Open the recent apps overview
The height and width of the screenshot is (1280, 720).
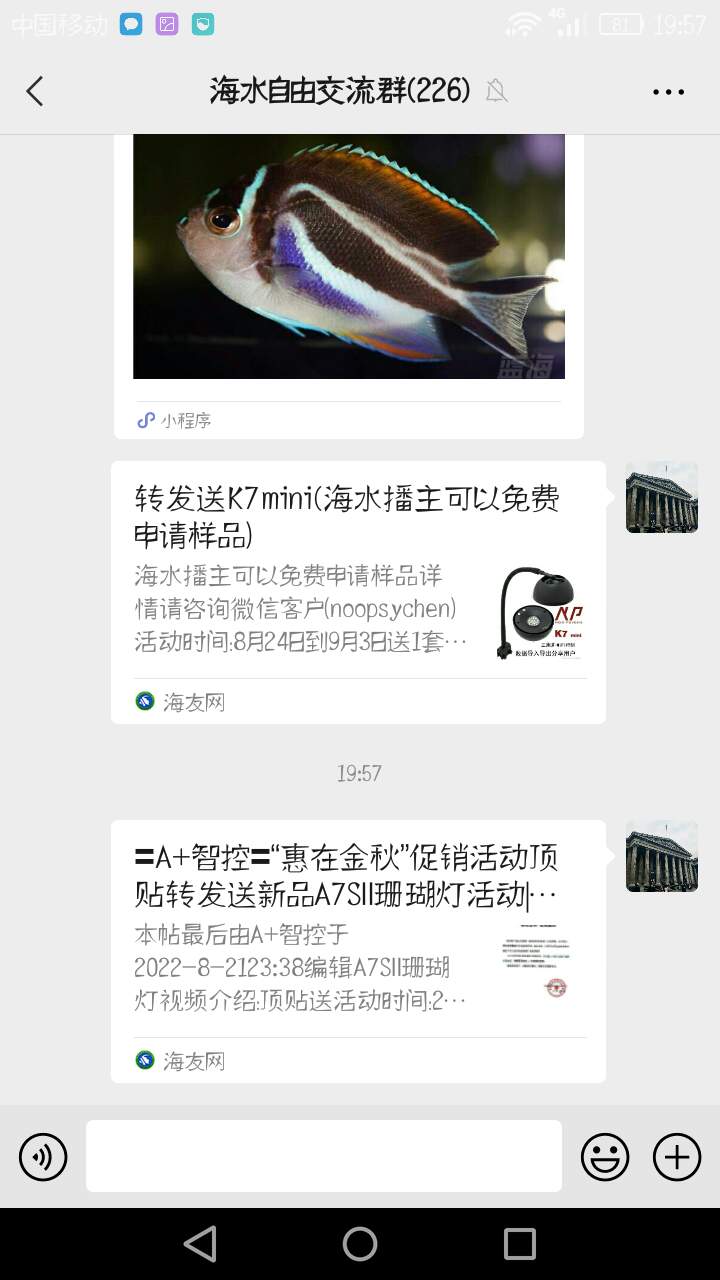519,1244
